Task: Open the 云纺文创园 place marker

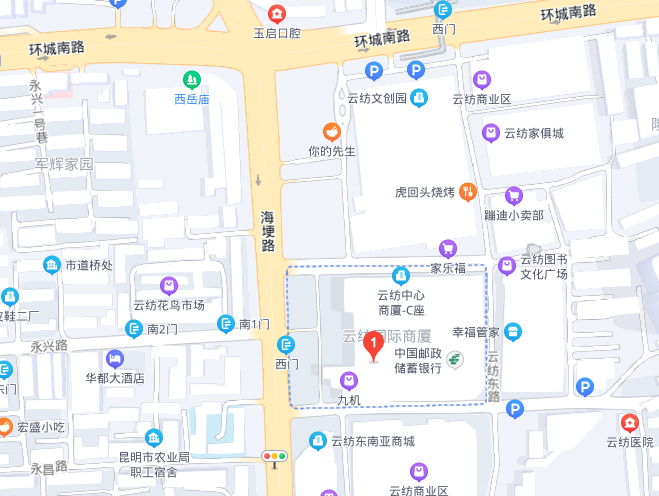Action: point(419,98)
